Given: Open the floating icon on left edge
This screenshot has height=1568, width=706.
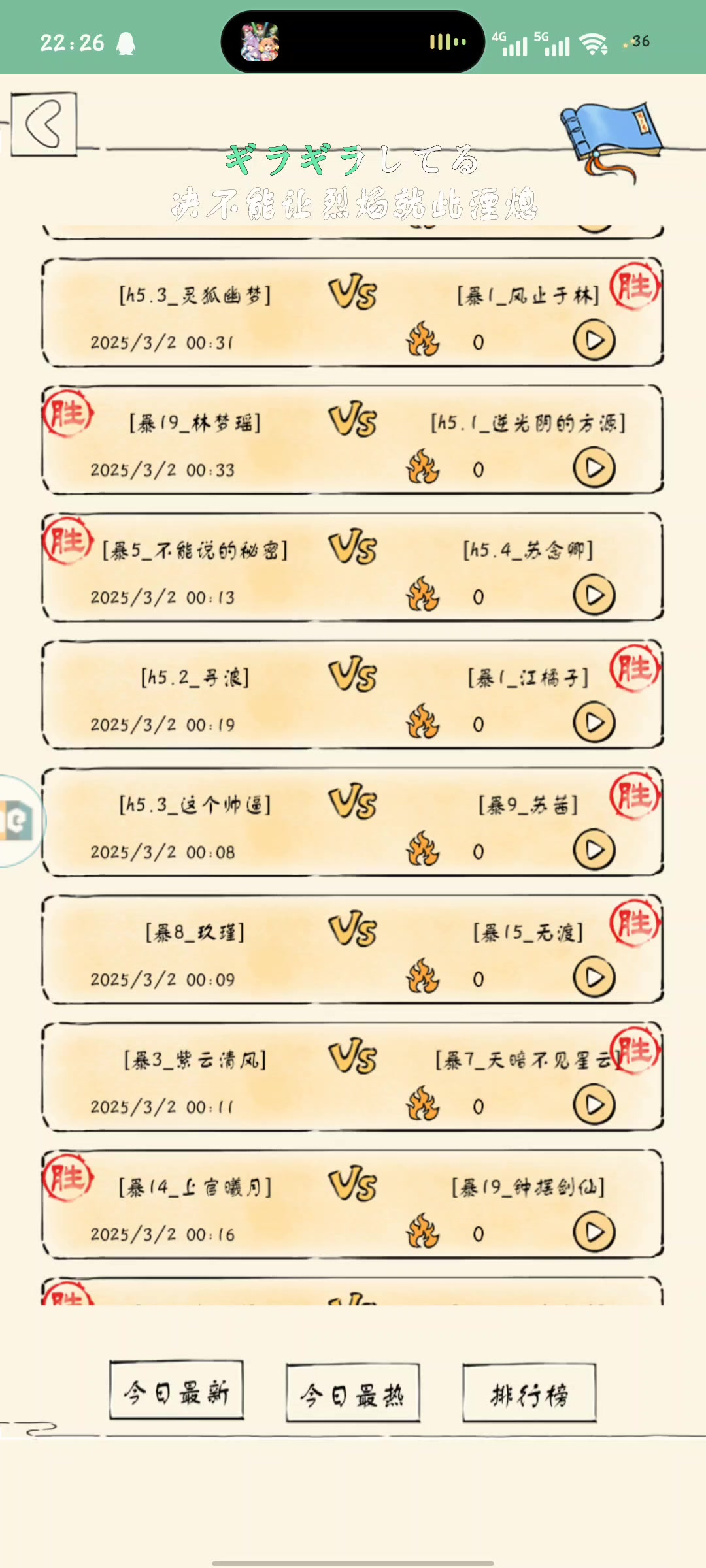Looking at the screenshot, I should 18,821.
